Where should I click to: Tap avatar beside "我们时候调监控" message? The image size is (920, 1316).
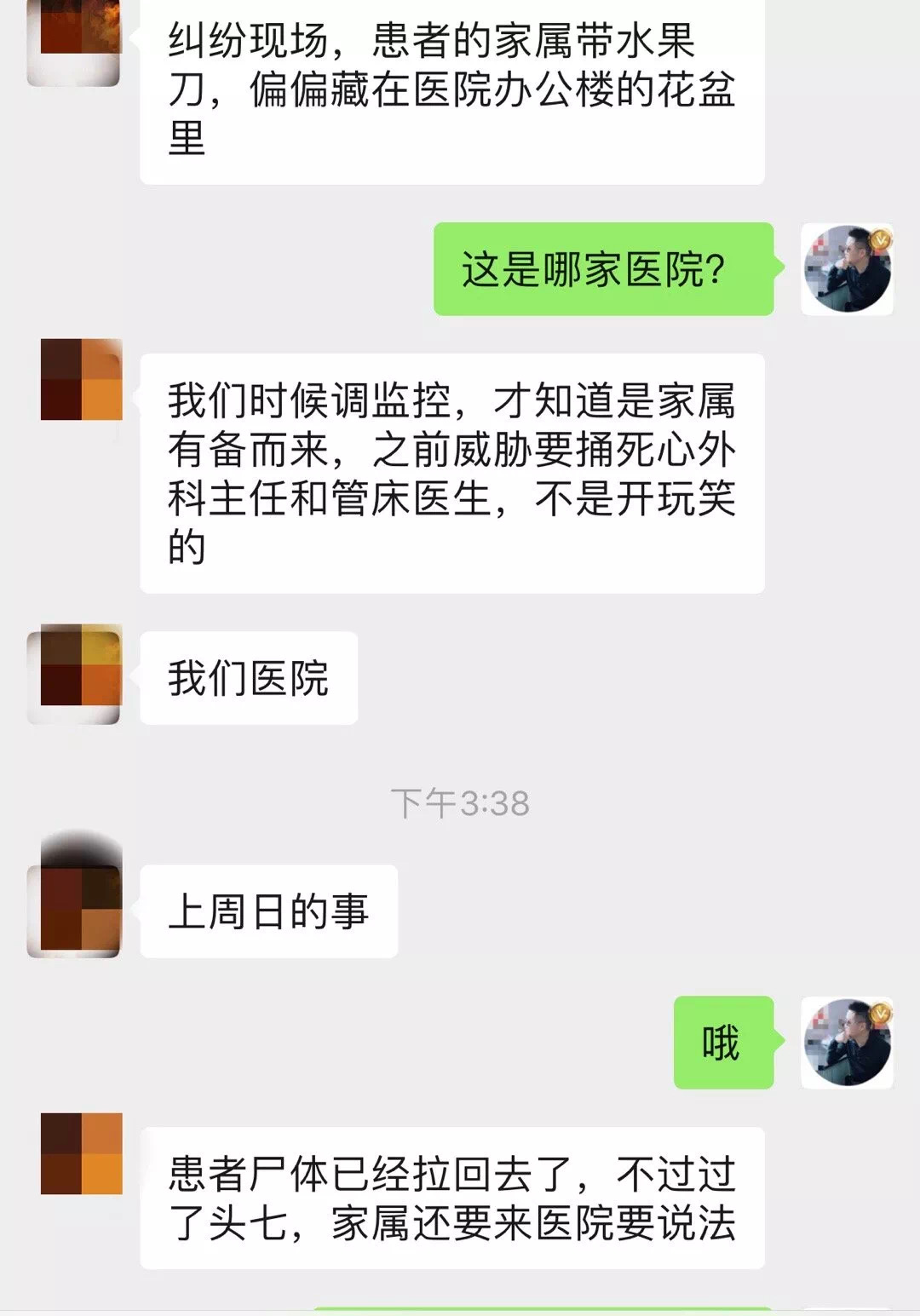click(x=81, y=380)
